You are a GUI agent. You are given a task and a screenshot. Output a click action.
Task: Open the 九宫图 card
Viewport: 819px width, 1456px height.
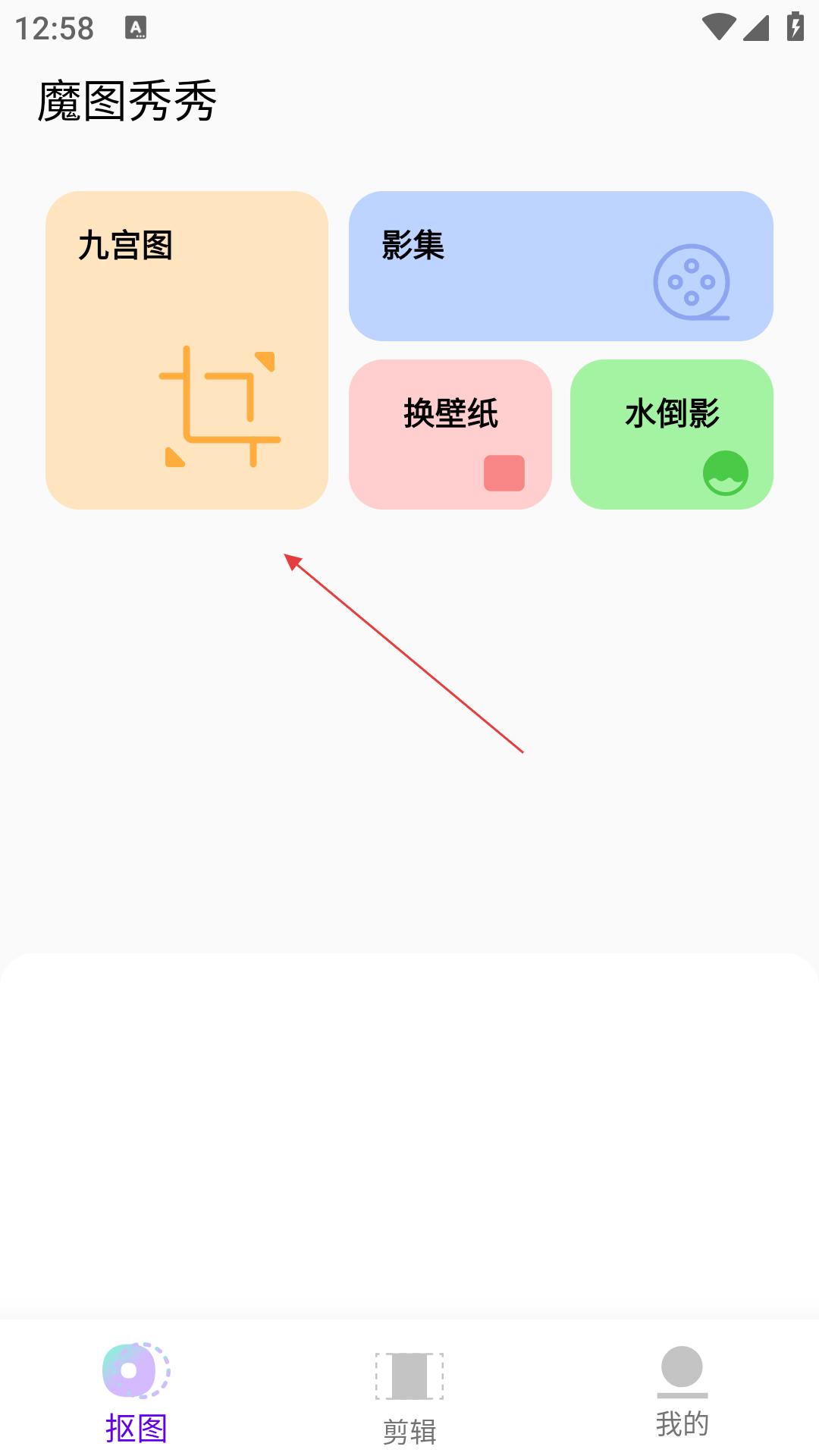(187, 350)
